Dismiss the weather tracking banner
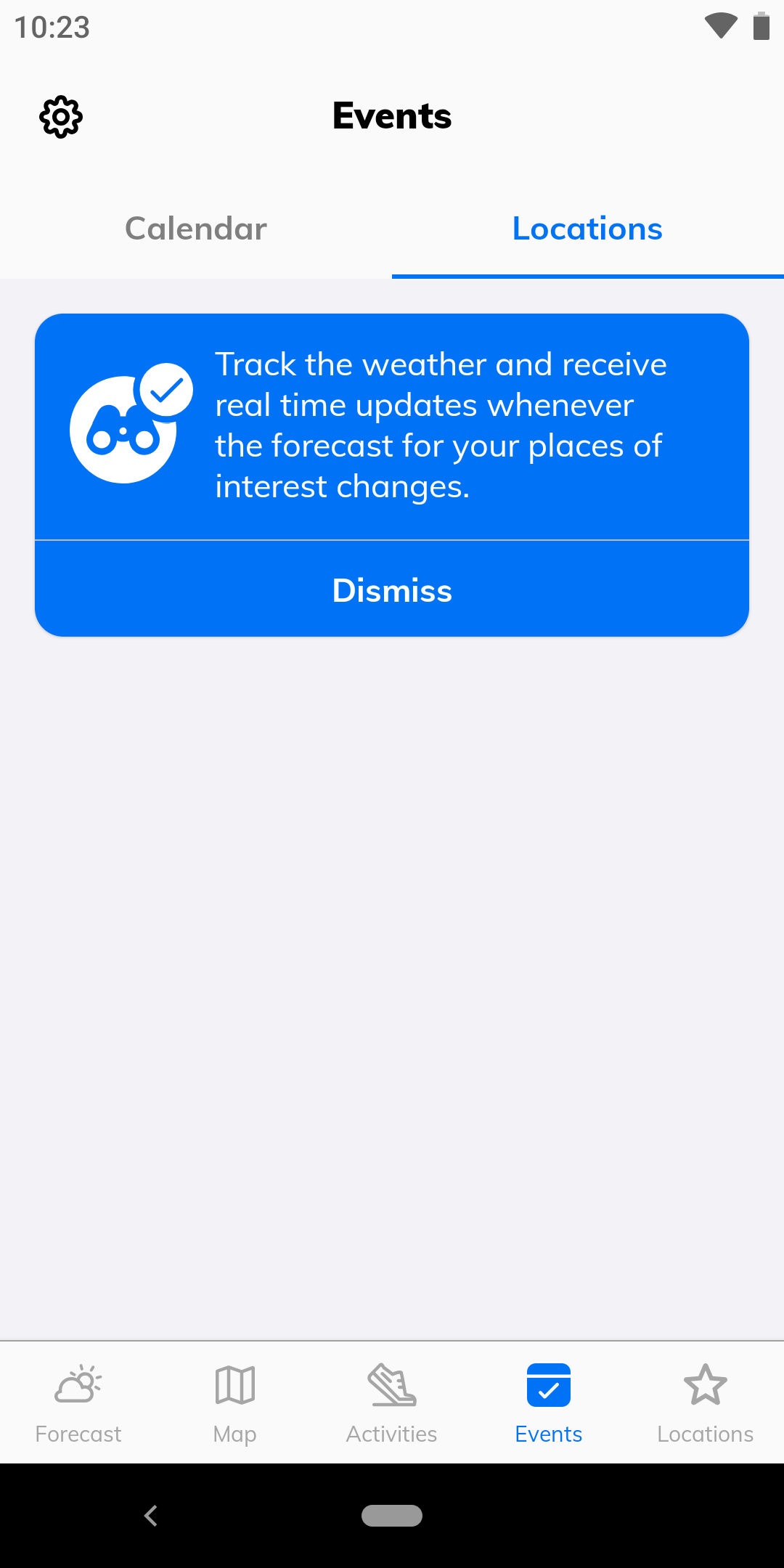This screenshot has width=784, height=1568. tap(392, 590)
